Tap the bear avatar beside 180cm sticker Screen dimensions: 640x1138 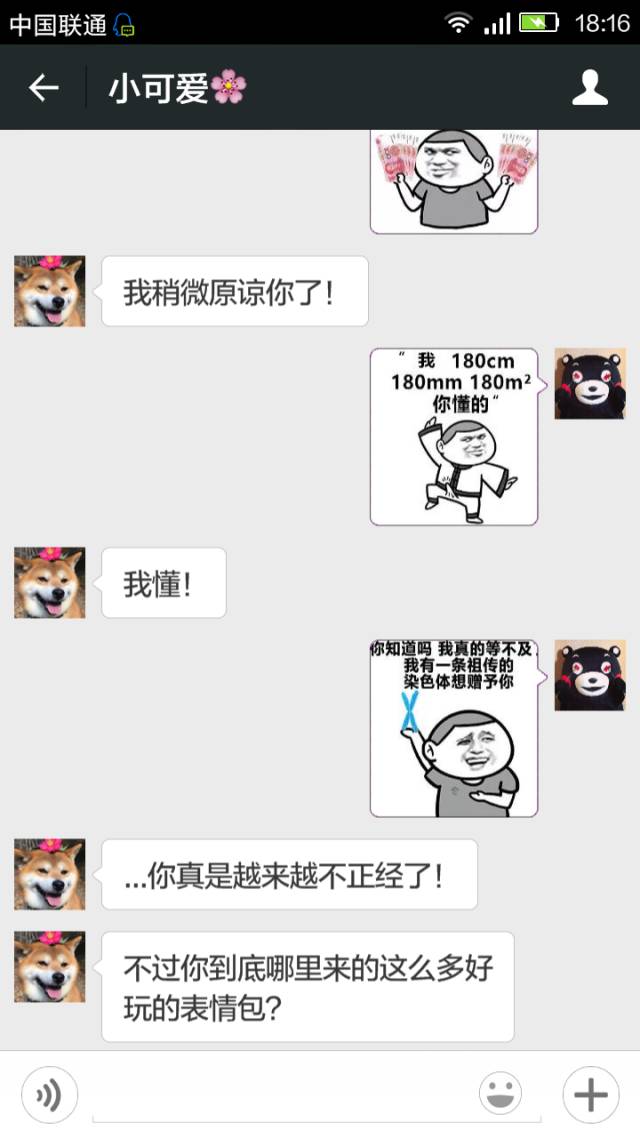click(x=590, y=384)
